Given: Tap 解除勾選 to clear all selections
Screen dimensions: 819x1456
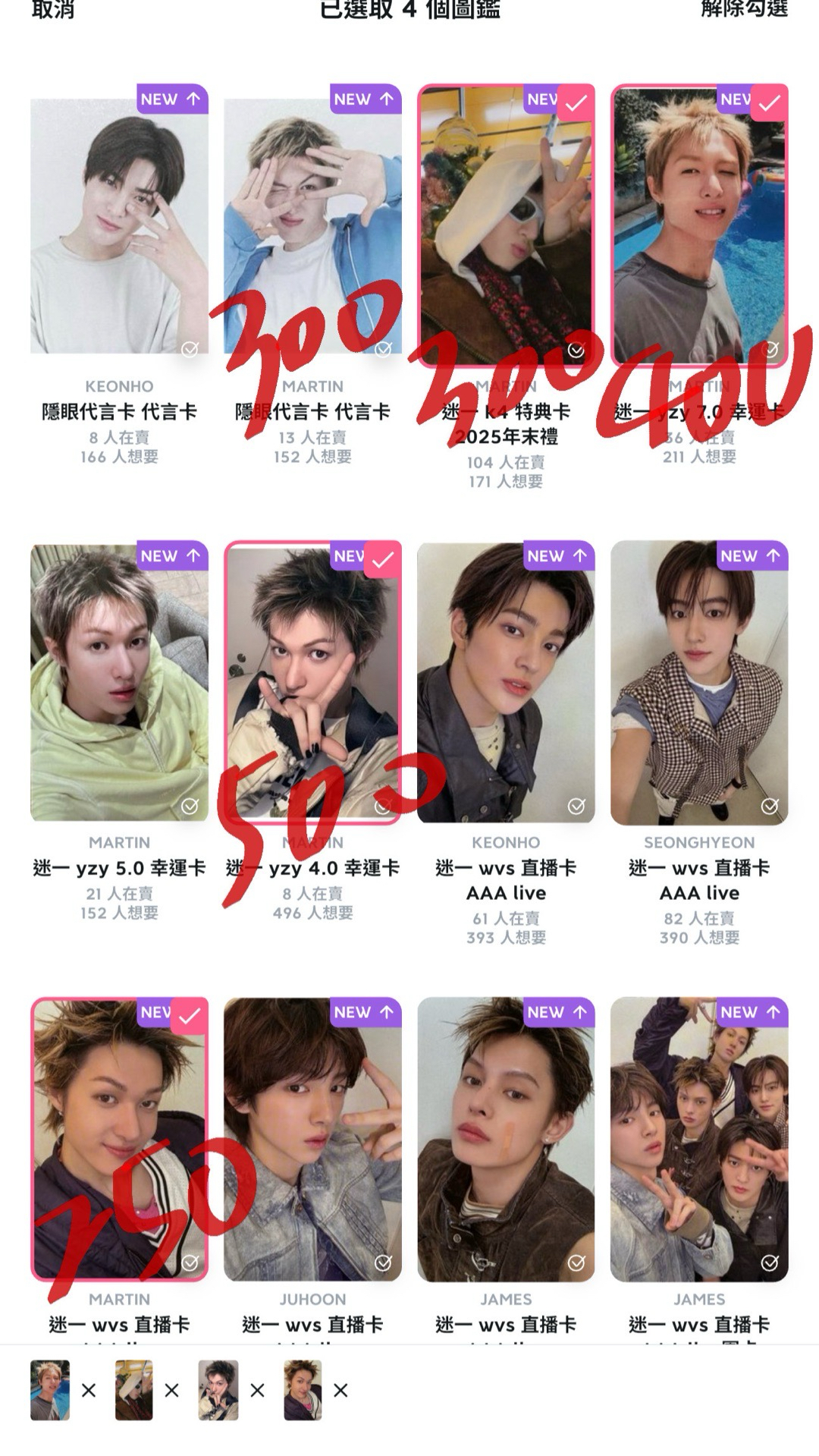Looking at the screenshot, I should [x=744, y=9].
